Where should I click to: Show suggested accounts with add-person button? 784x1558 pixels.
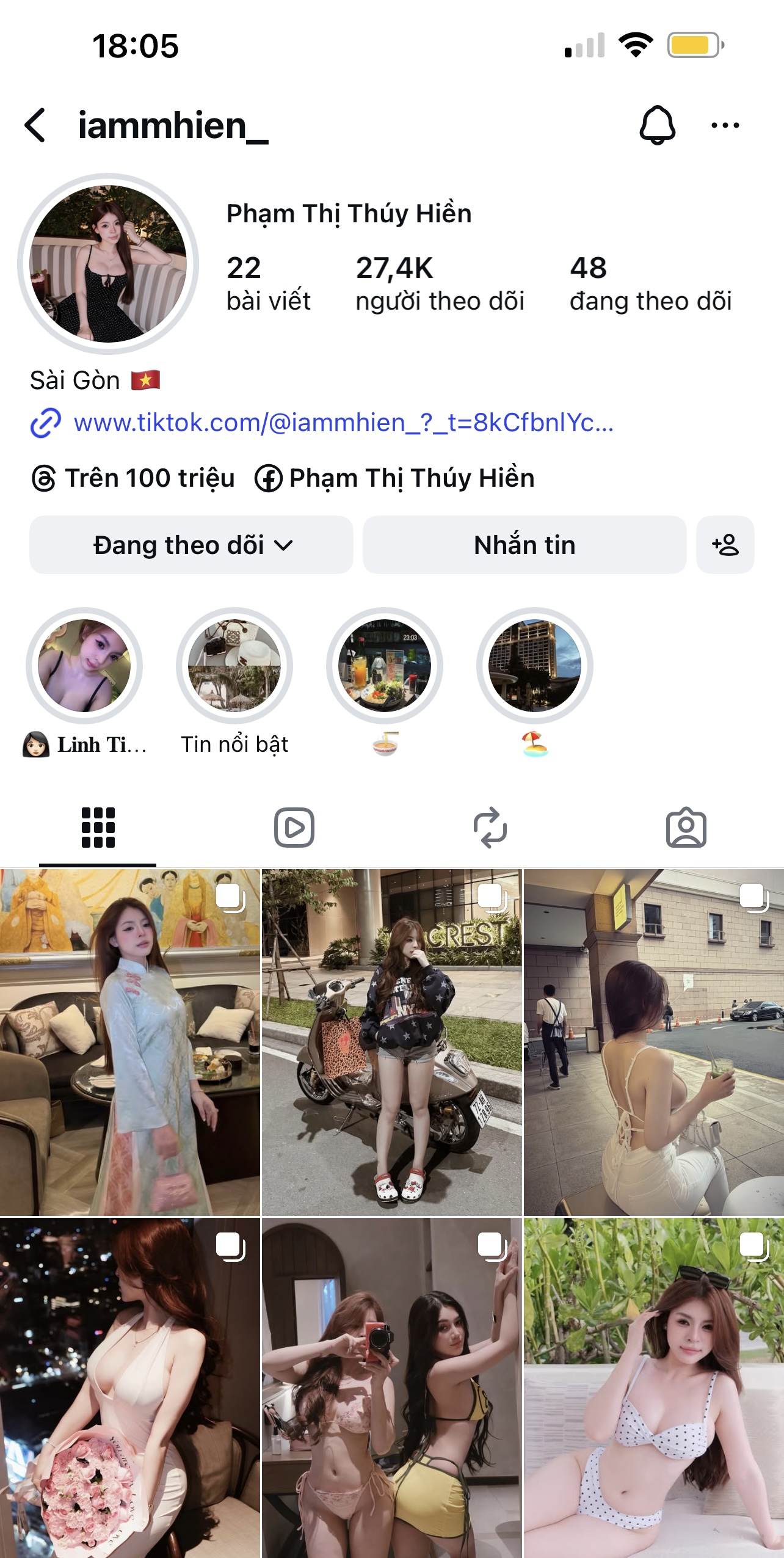point(725,545)
